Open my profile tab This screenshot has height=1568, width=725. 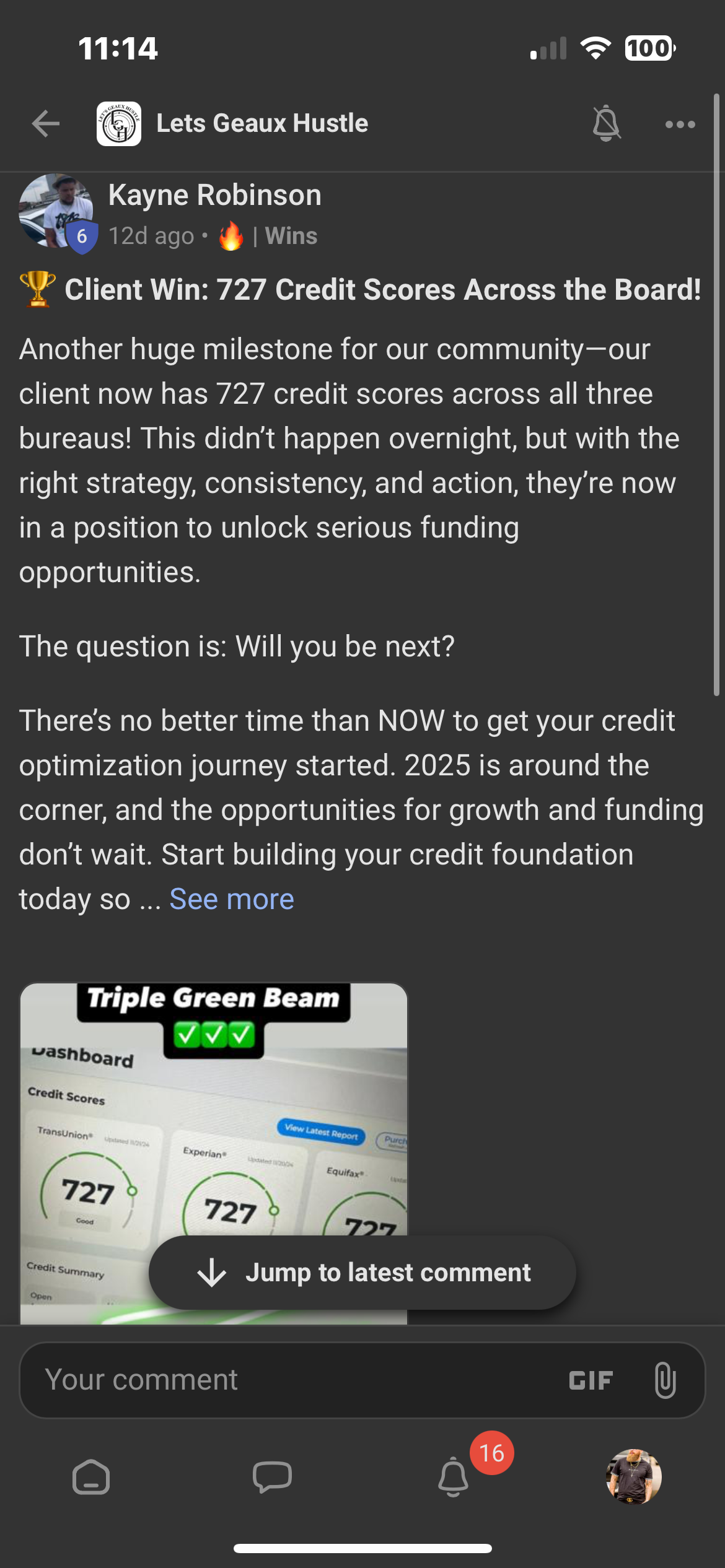pos(634,1477)
